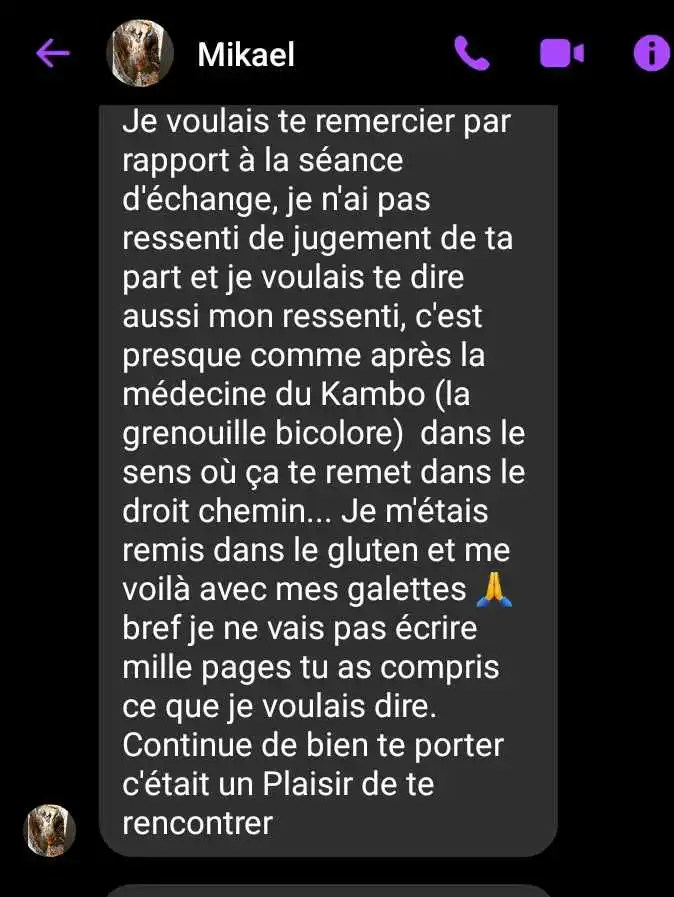674x897 pixels.
Task: Open Mikael's profile from the header
Action: click(x=246, y=54)
